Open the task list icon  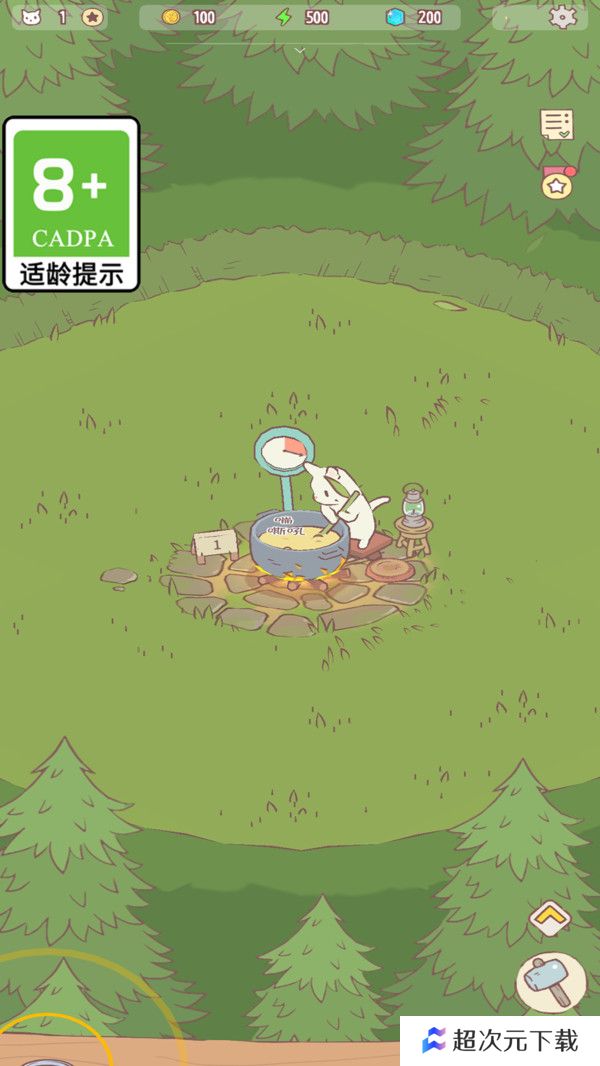(x=556, y=125)
